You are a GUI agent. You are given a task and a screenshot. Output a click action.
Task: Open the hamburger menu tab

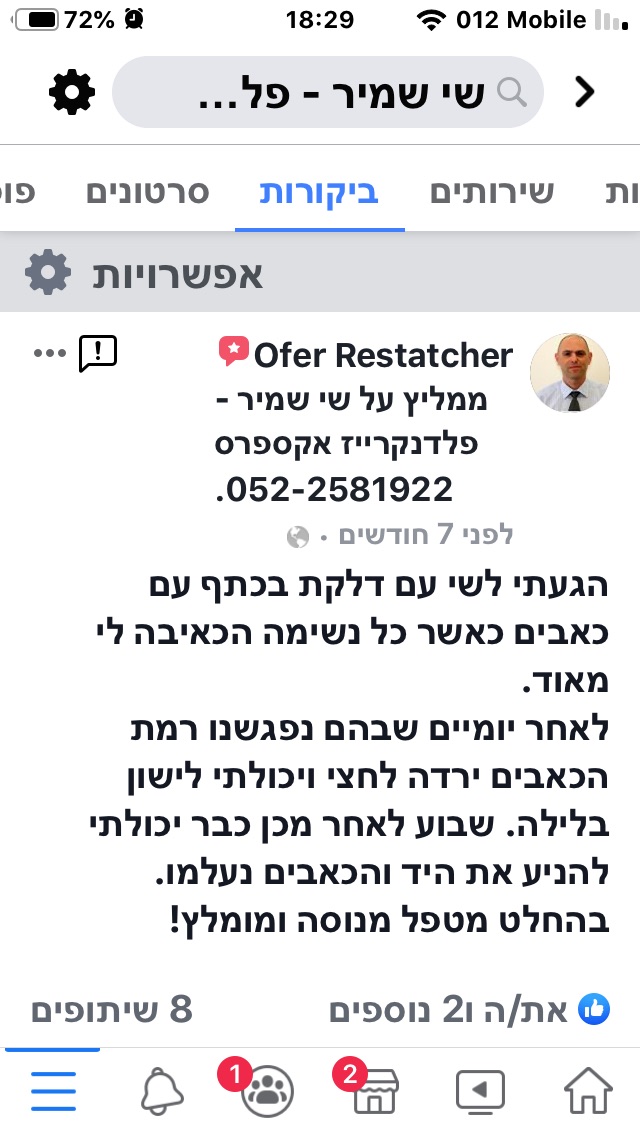point(53,1091)
